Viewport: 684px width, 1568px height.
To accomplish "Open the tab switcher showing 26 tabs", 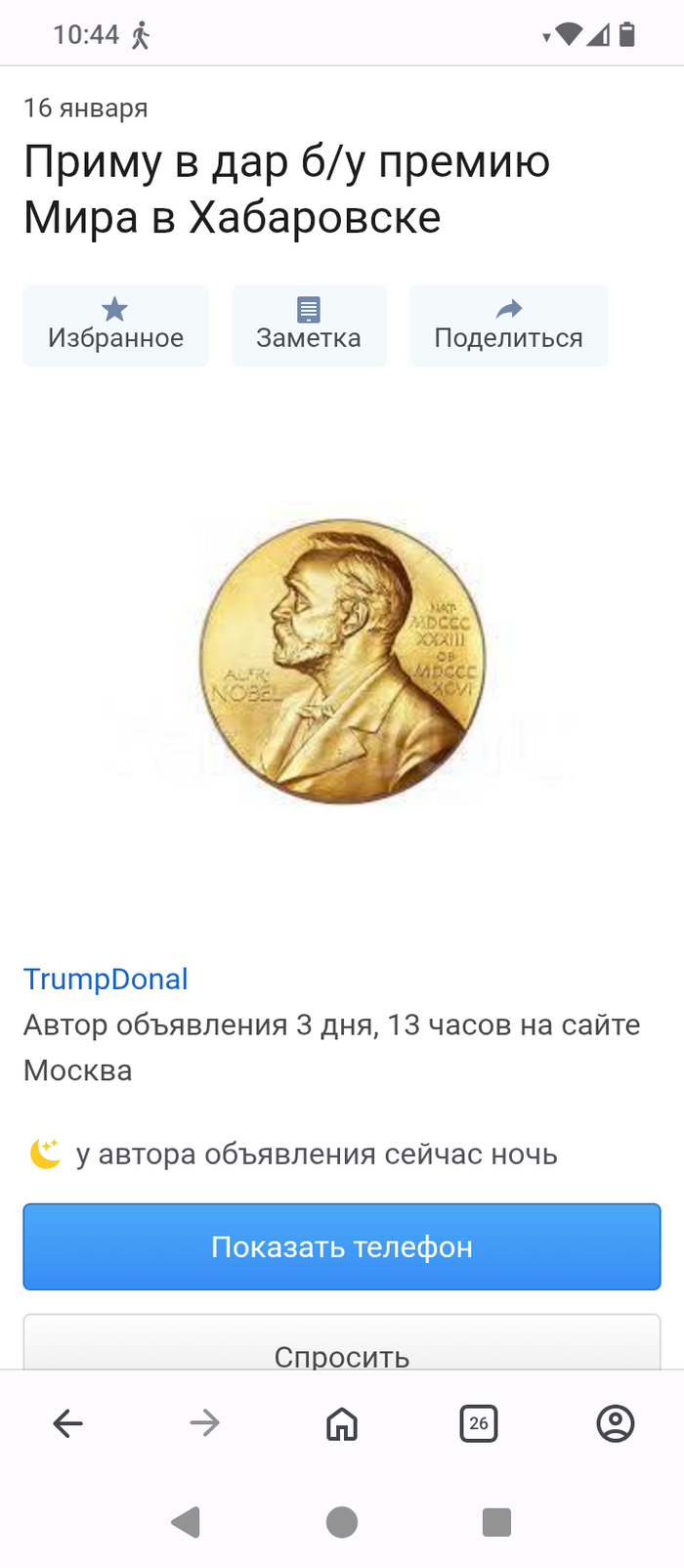I will (479, 1423).
